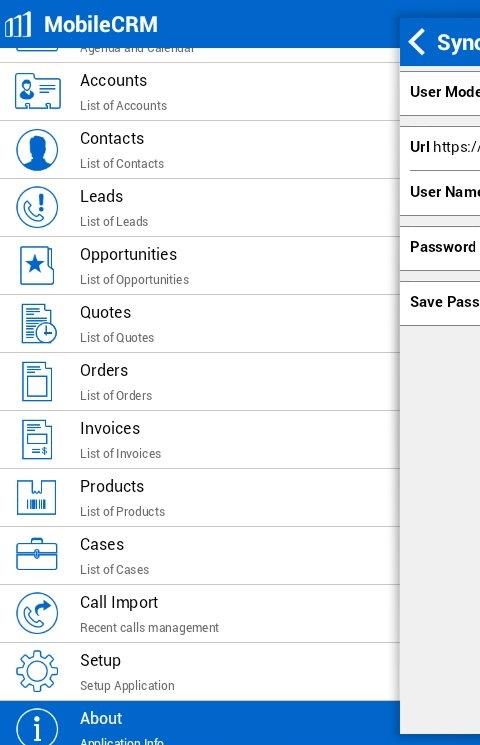The height and width of the screenshot is (745, 480).
Task: Open the Quotes list
Action: [200, 324]
